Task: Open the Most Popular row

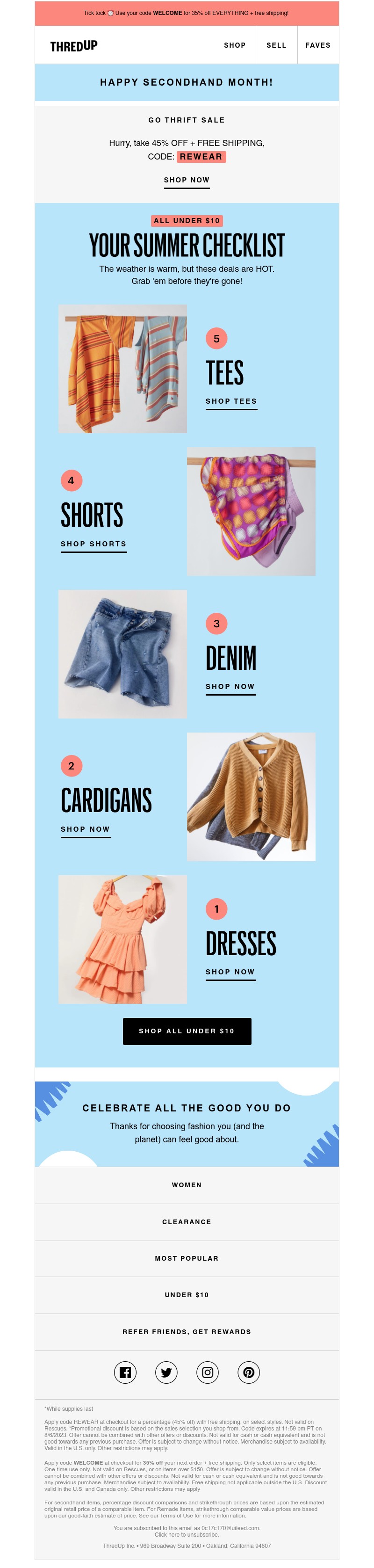Action: point(187,1258)
